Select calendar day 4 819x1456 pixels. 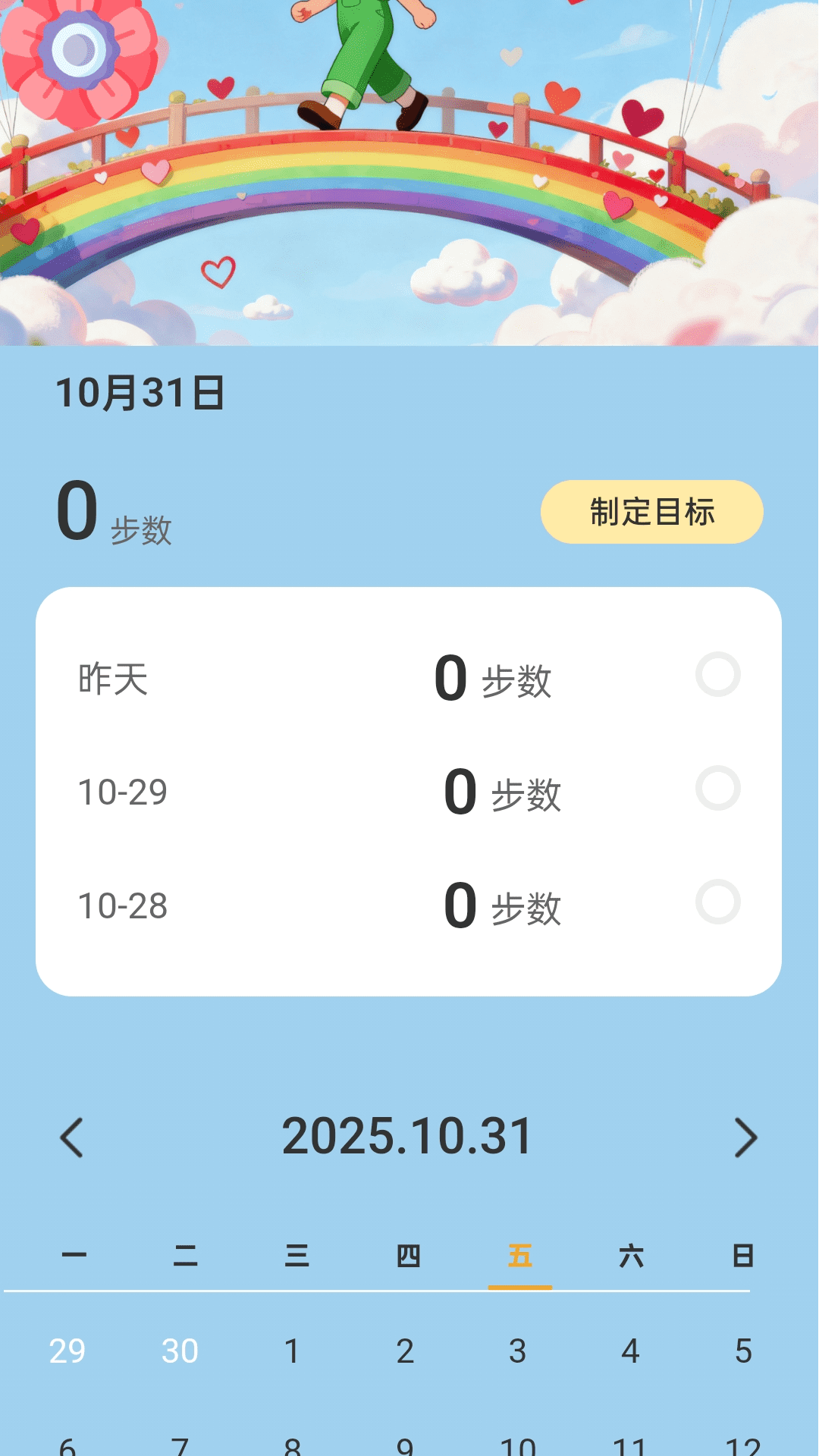point(630,1351)
